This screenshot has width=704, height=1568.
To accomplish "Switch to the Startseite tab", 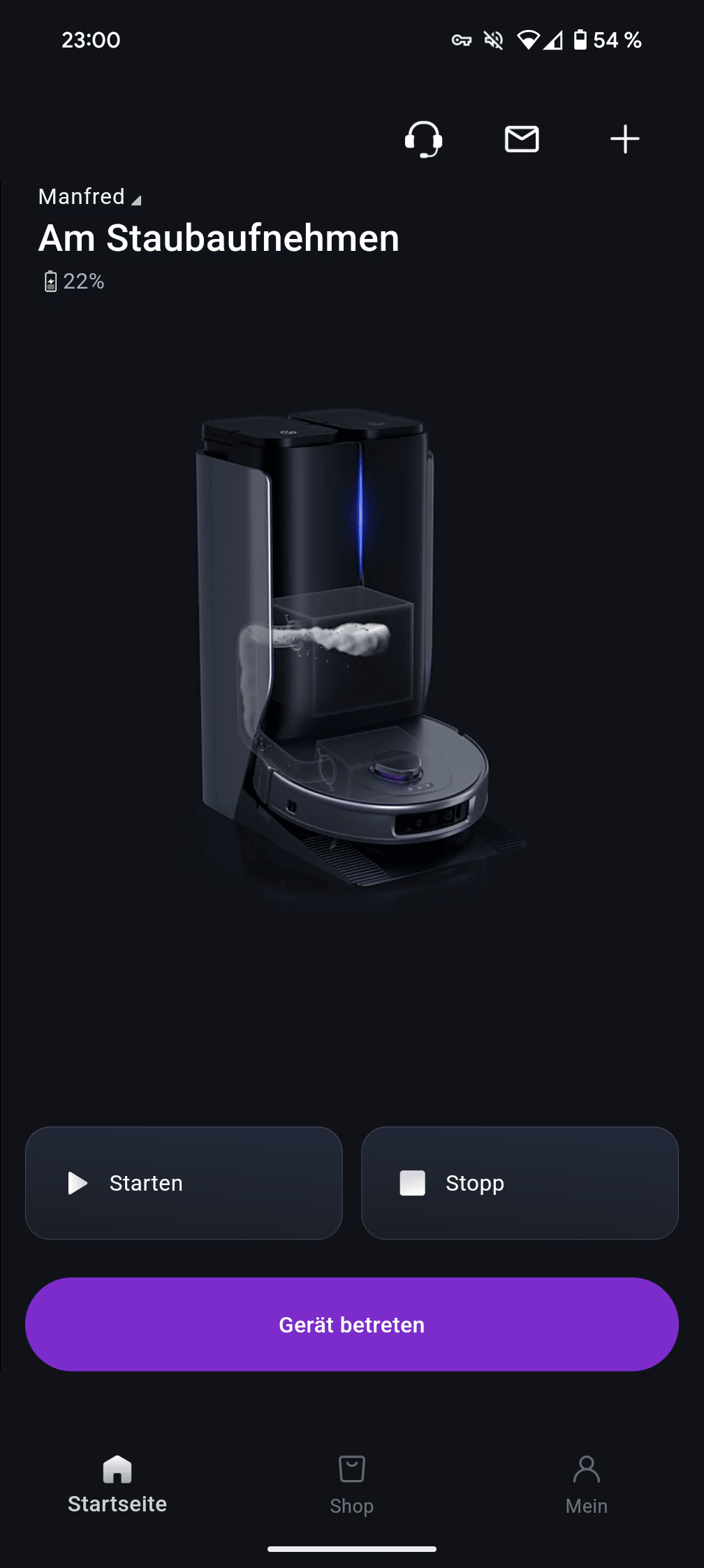I will pos(117,1484).
